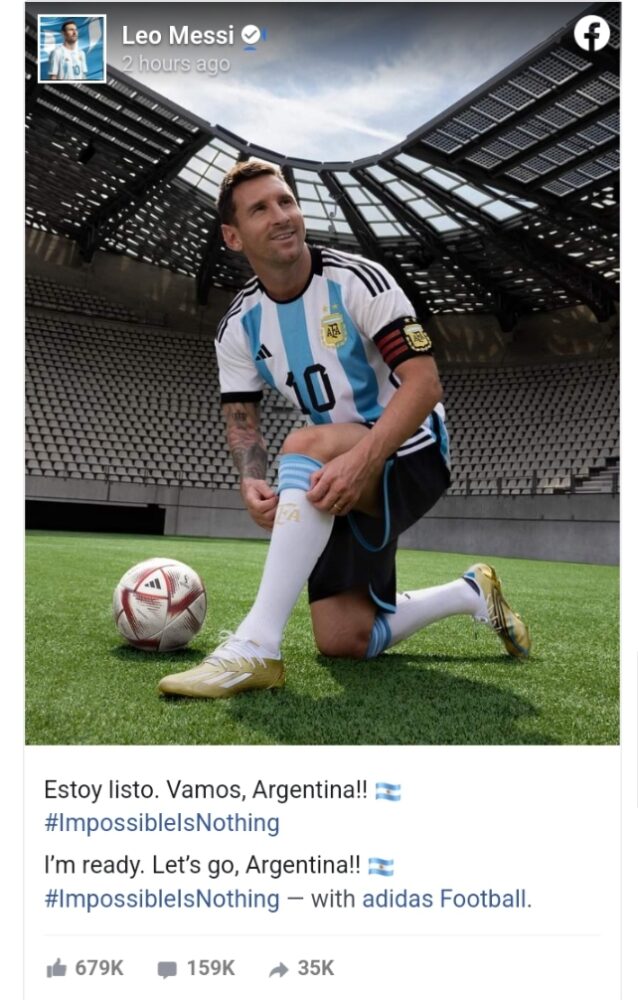The width and height of the screenshot is (638, 1000).
Task: Open the Facebook logo icon
Action: point(591,34)
